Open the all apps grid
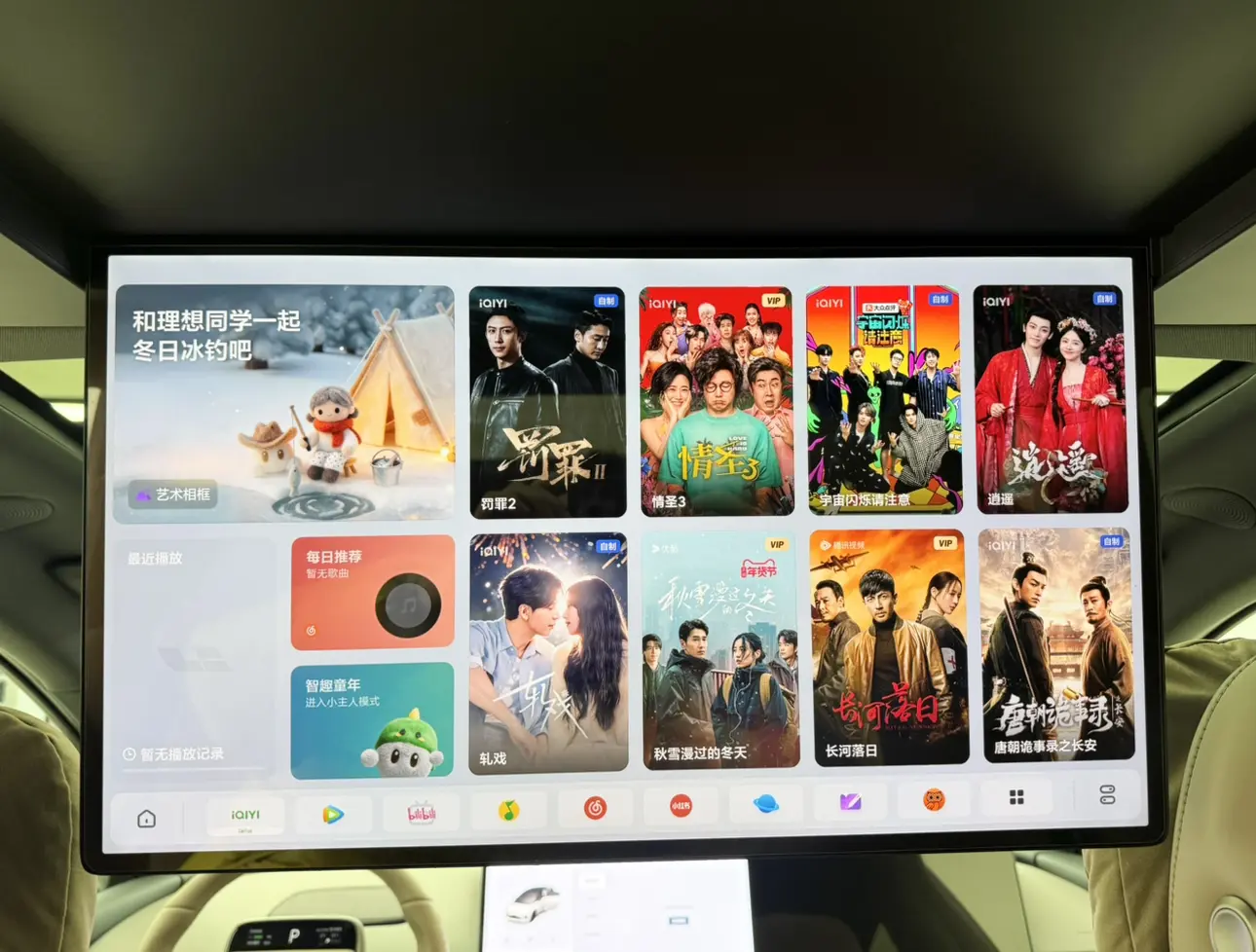 click(x=1016, y=797)
